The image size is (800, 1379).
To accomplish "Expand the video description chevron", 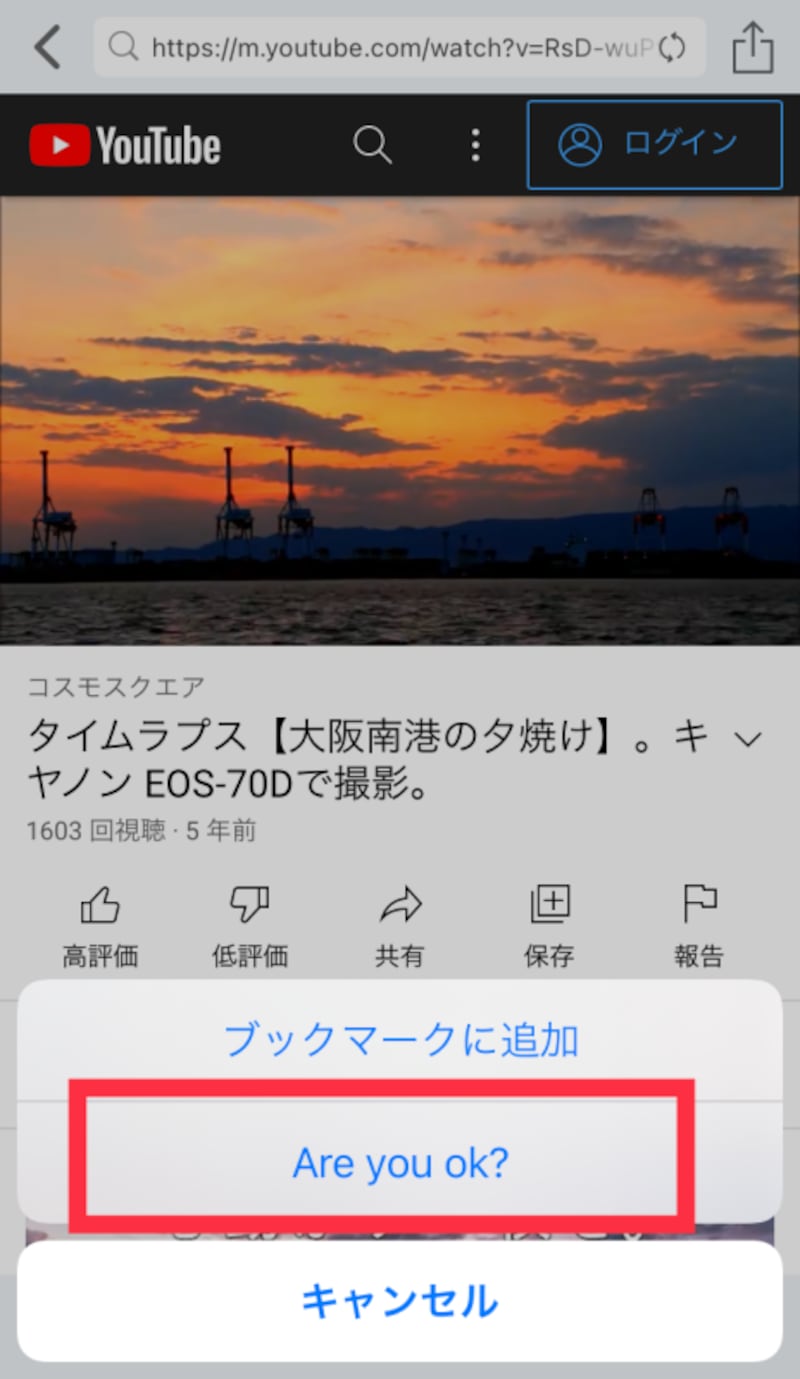I will click(748, 739).
